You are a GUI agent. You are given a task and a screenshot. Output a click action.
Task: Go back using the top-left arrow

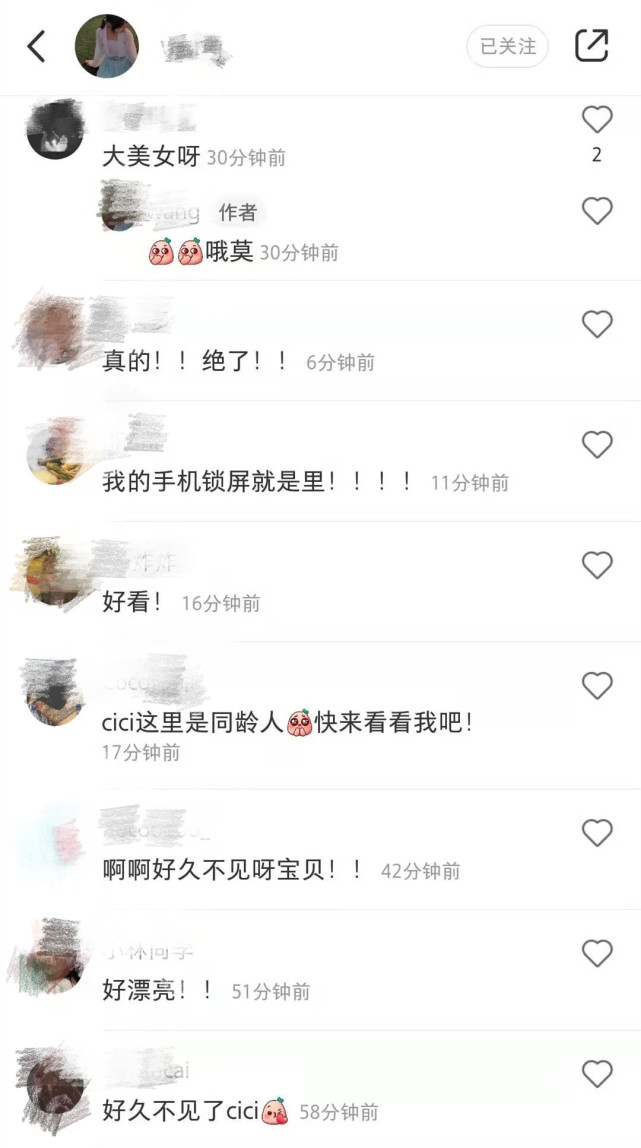37,46
